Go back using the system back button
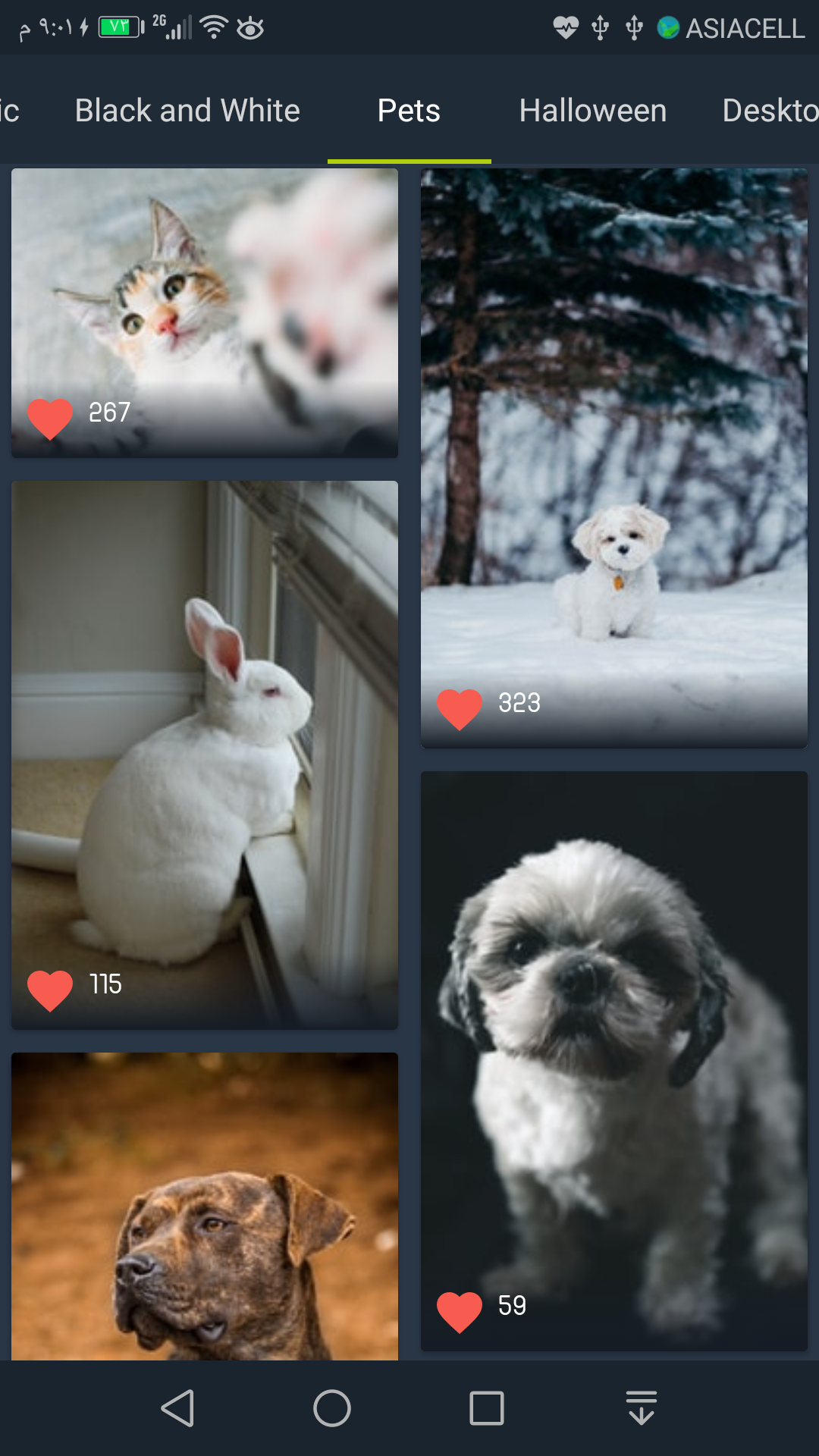 [x=178, y=1408]
